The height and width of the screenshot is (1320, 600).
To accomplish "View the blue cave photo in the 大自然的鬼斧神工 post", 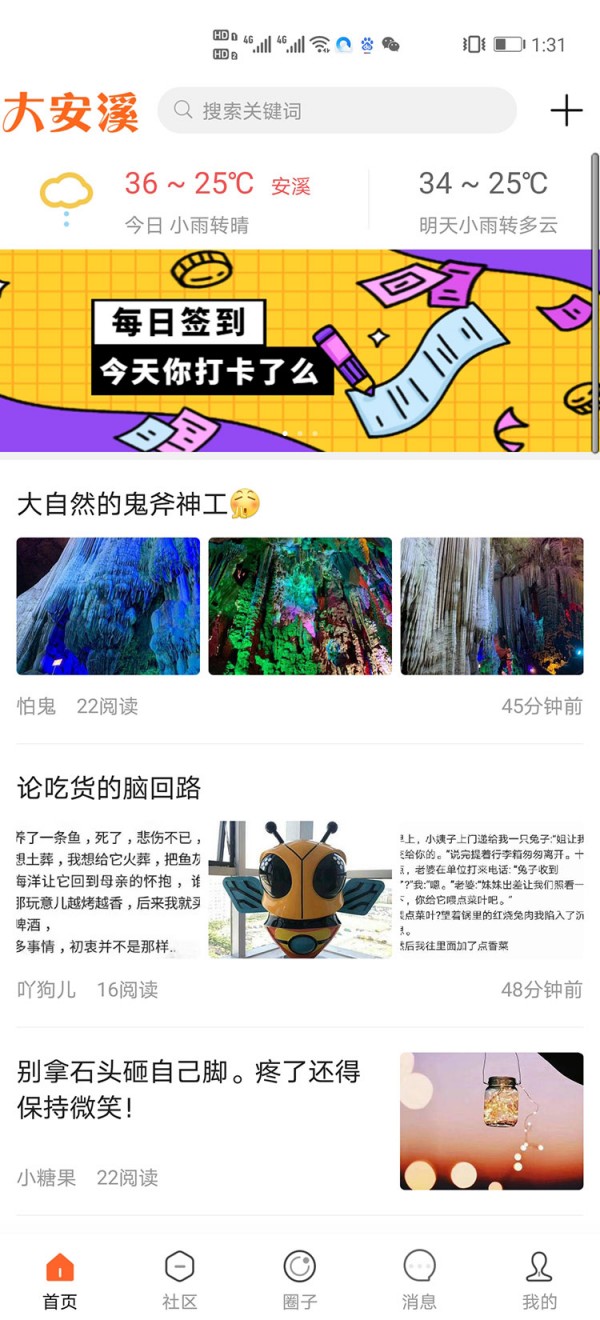I will 108,606.
